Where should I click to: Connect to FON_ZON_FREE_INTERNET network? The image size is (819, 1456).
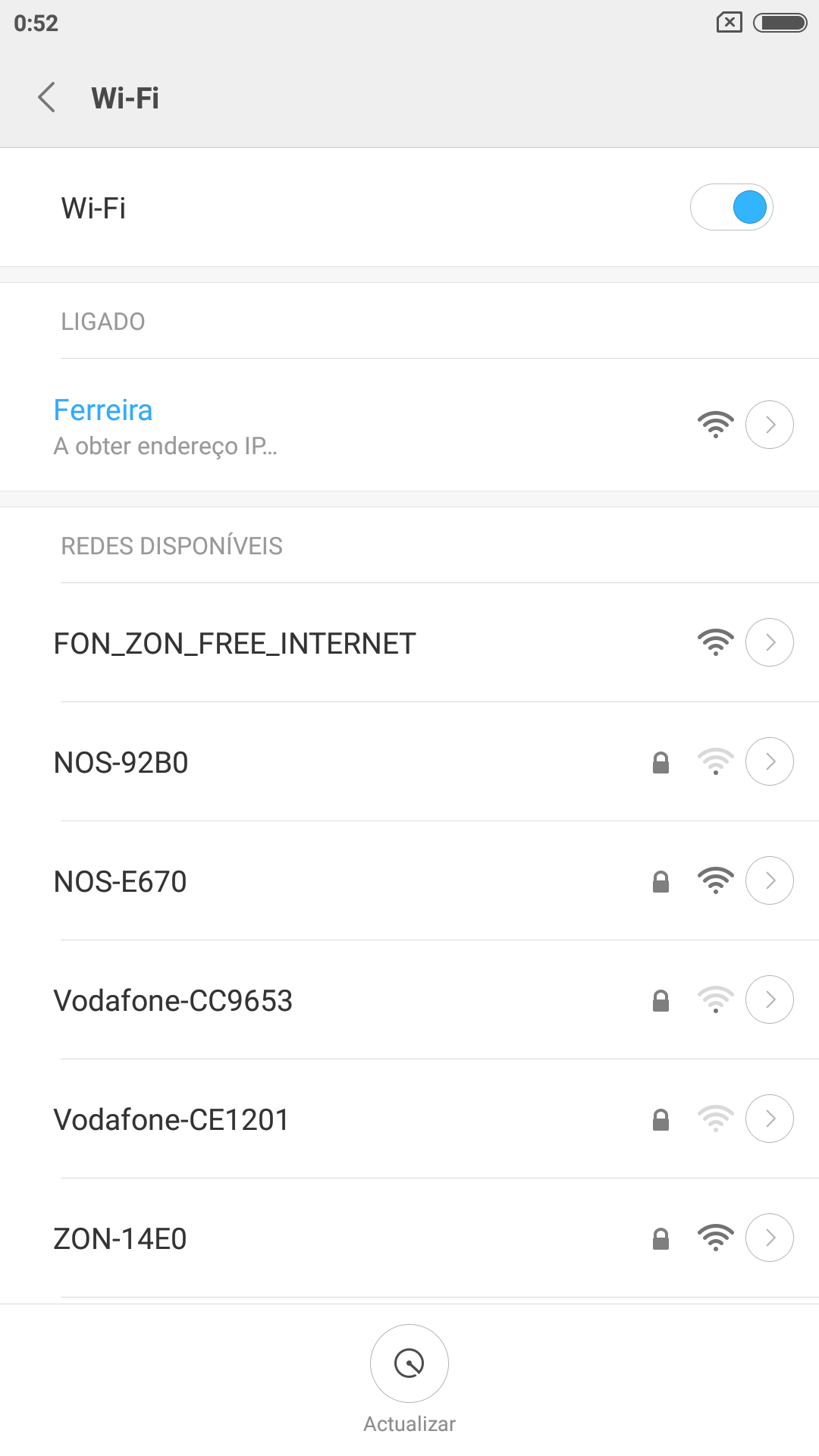[x=409, y=643]
